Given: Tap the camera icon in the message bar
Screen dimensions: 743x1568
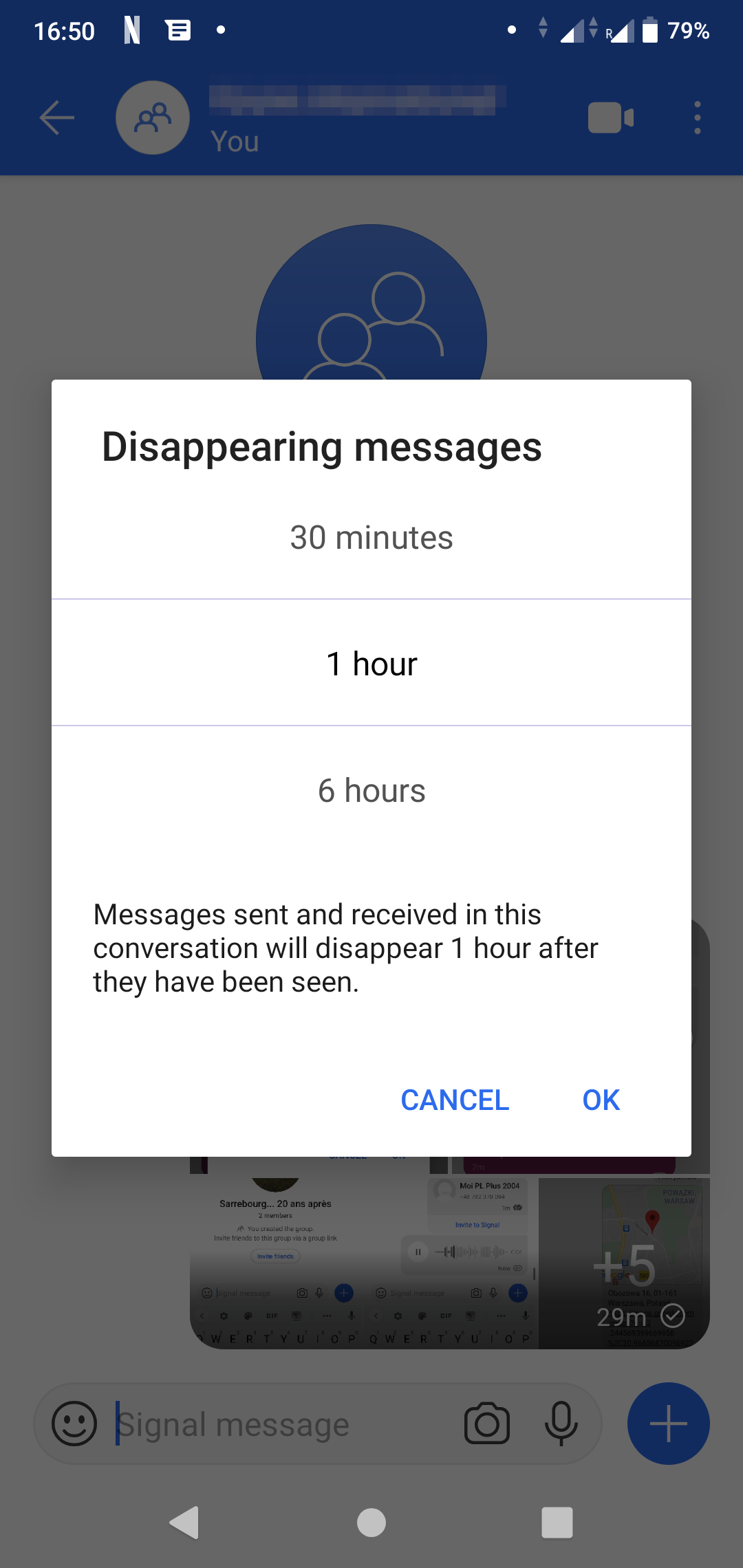Looking at the screenshot, I should tap(487, 1424).
